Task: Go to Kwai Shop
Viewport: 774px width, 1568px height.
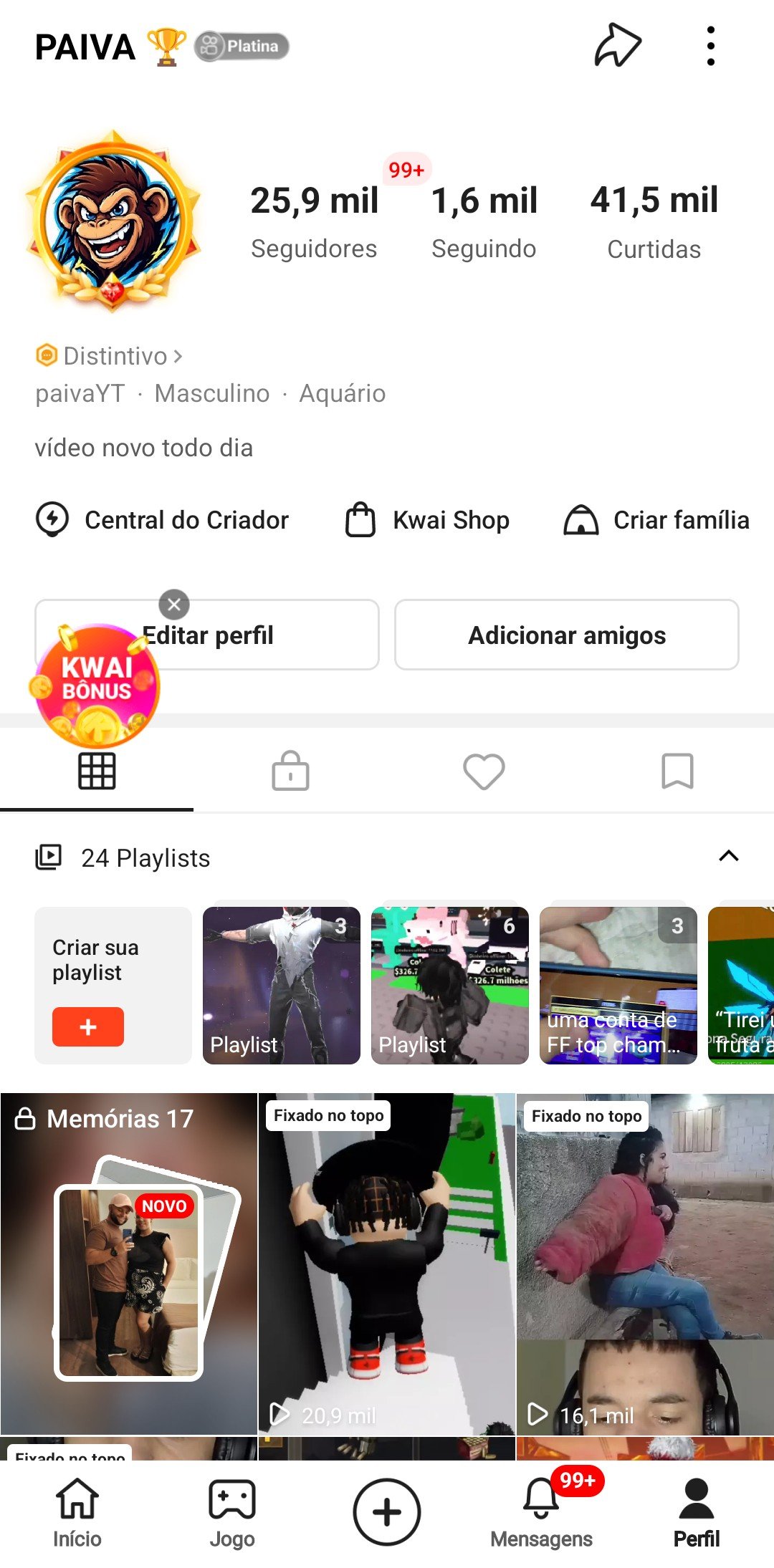Action: [x=428, y=520]
